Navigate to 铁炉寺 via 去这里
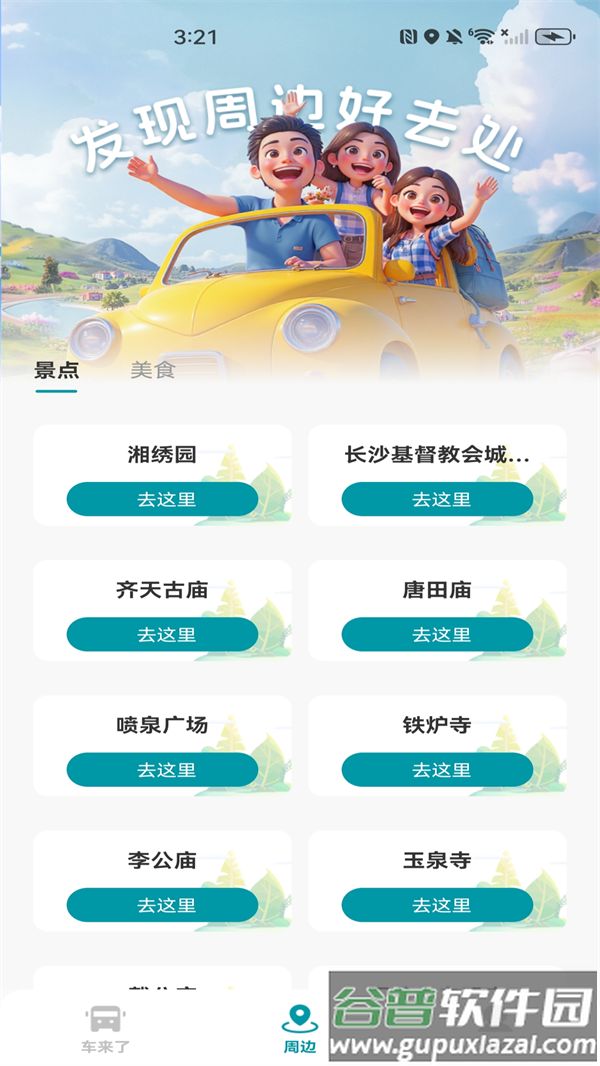 [437, 770]
